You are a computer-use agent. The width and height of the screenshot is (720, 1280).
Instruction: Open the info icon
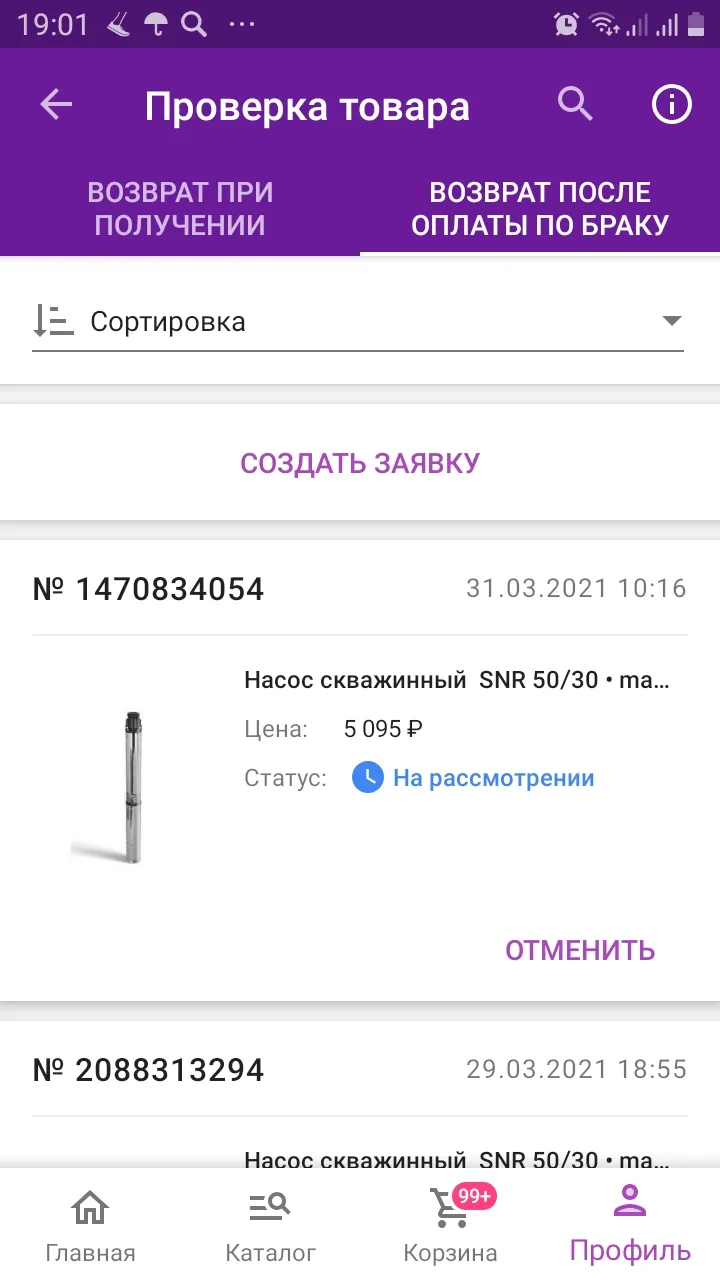tap(671, 104)
